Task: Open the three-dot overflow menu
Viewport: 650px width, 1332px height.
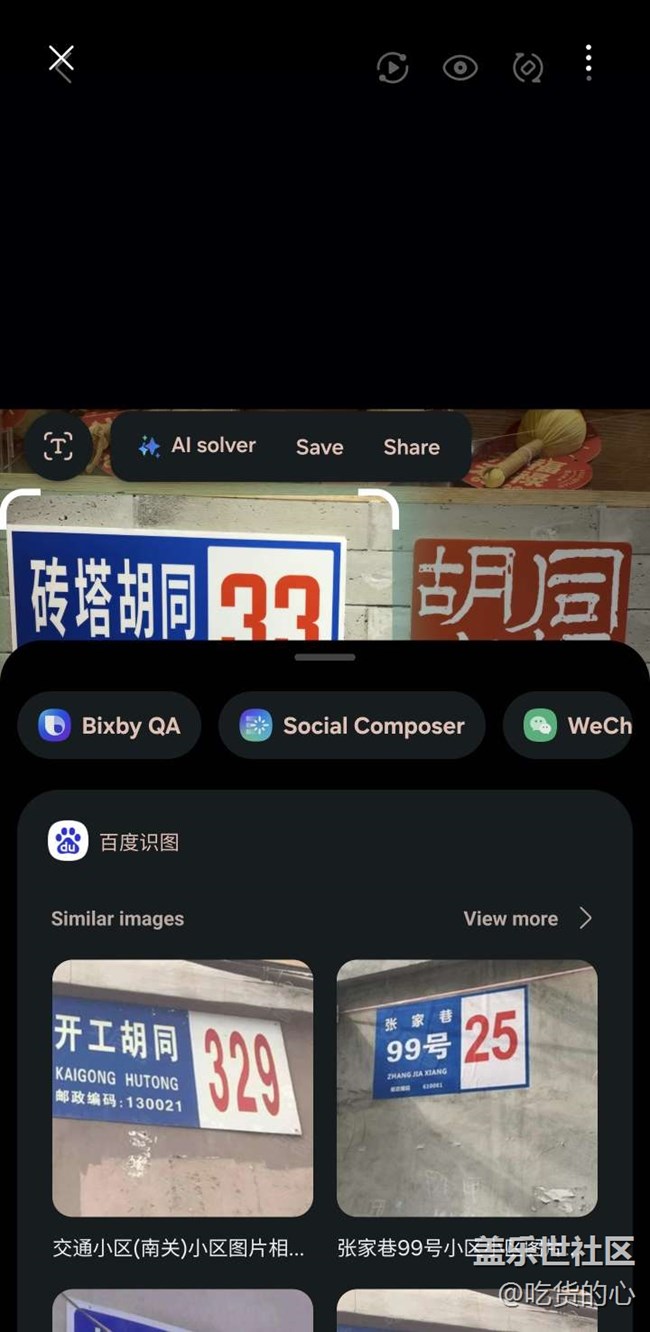Action: click(588, 63)
